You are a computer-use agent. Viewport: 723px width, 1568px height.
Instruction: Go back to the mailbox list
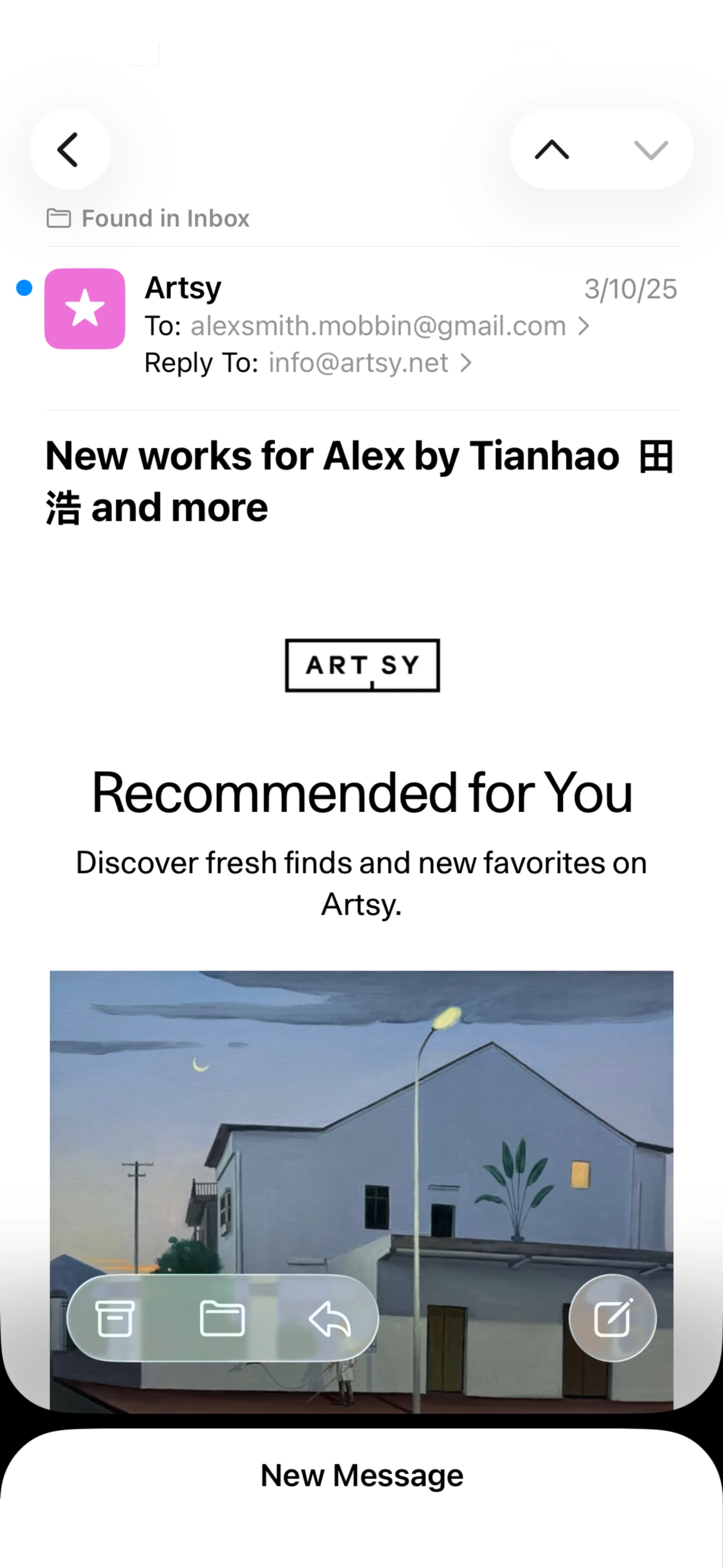69,149
